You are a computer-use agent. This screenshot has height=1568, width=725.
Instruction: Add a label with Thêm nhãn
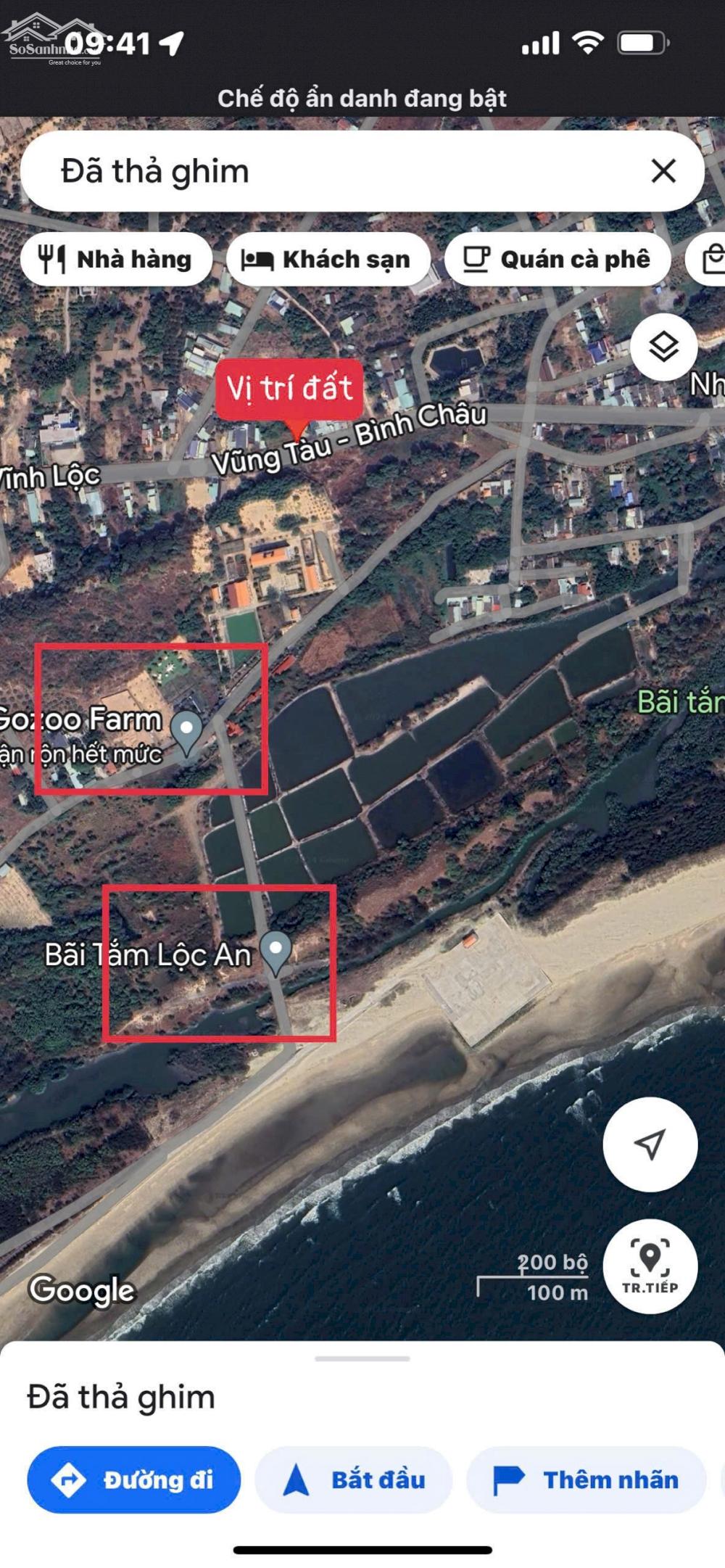click(586, 1480)
